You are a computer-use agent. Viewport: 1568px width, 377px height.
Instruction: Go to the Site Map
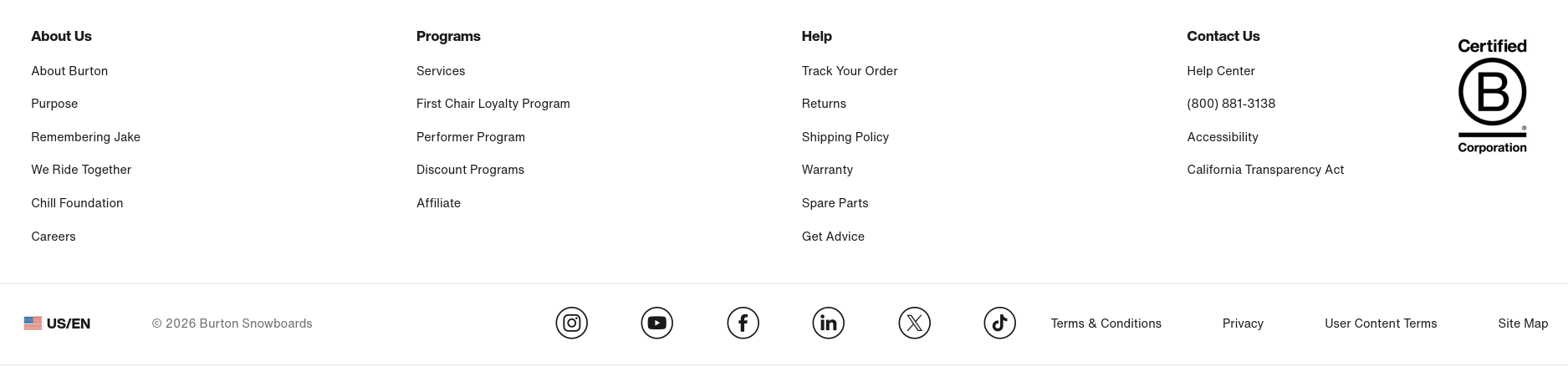tap(1523, 324)
